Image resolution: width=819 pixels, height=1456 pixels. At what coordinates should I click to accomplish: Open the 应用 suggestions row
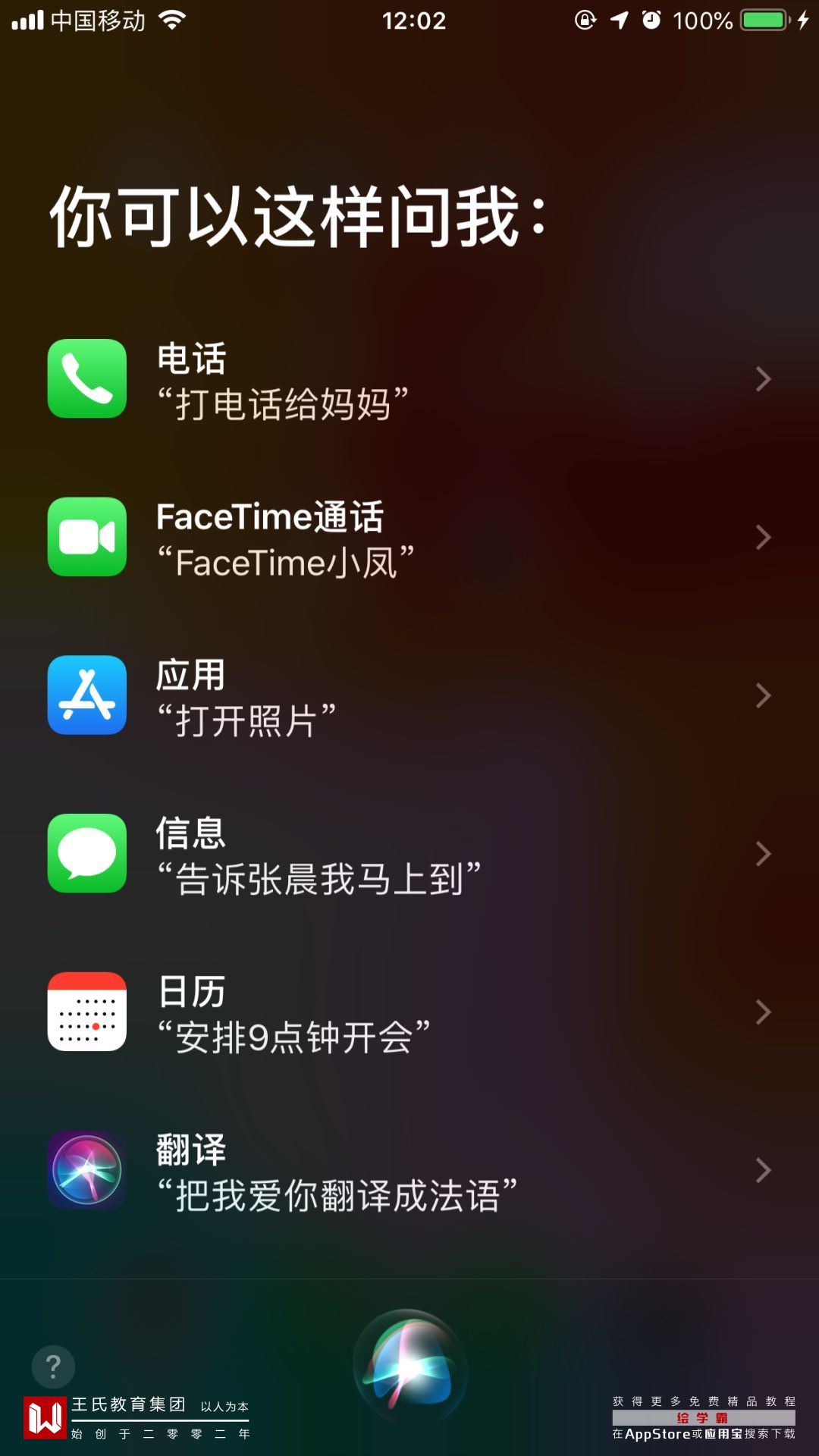point(409,696)
